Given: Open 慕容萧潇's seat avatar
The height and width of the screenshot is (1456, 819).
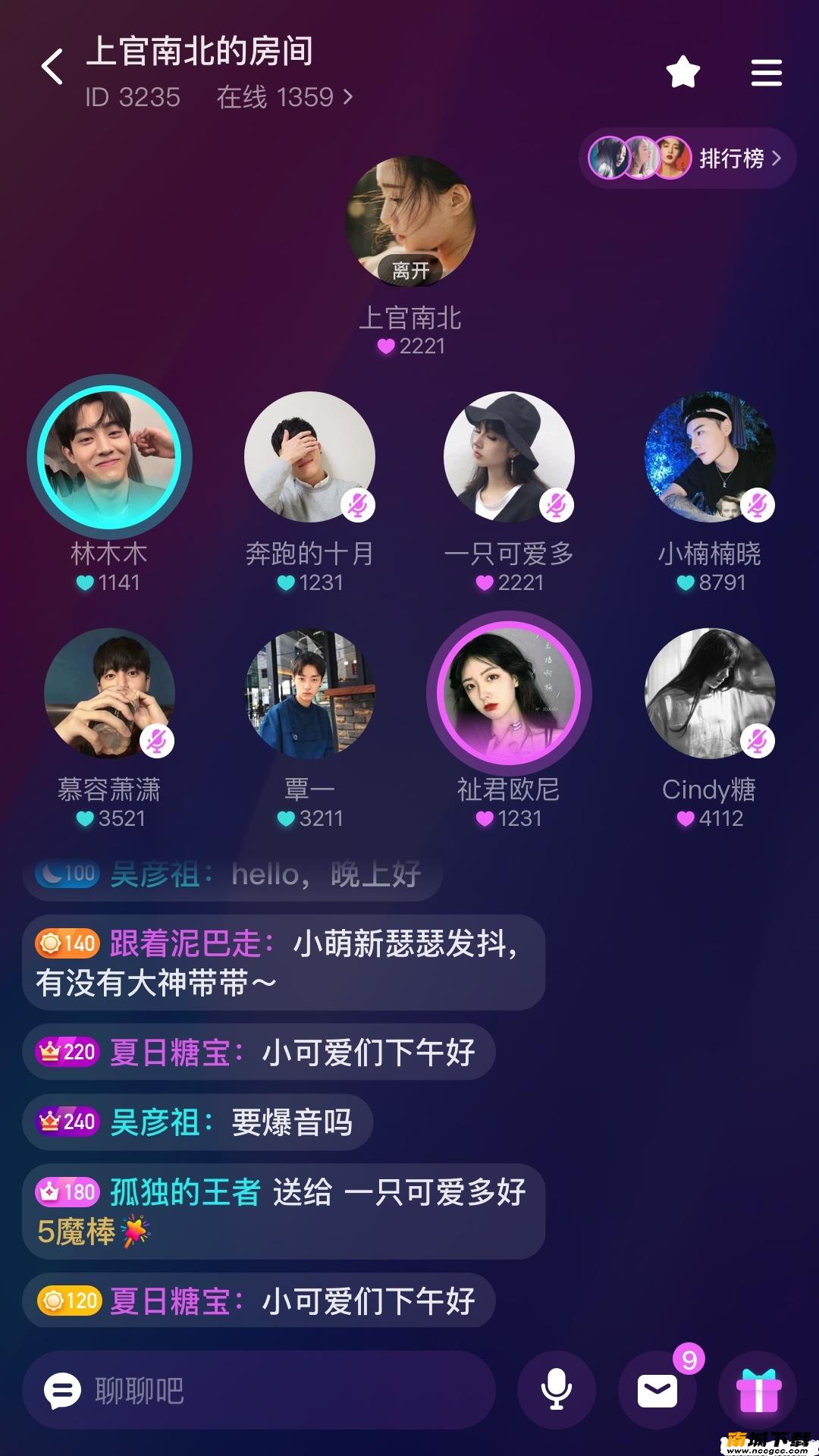Looking at the screenshot, I should pos(109,693).
